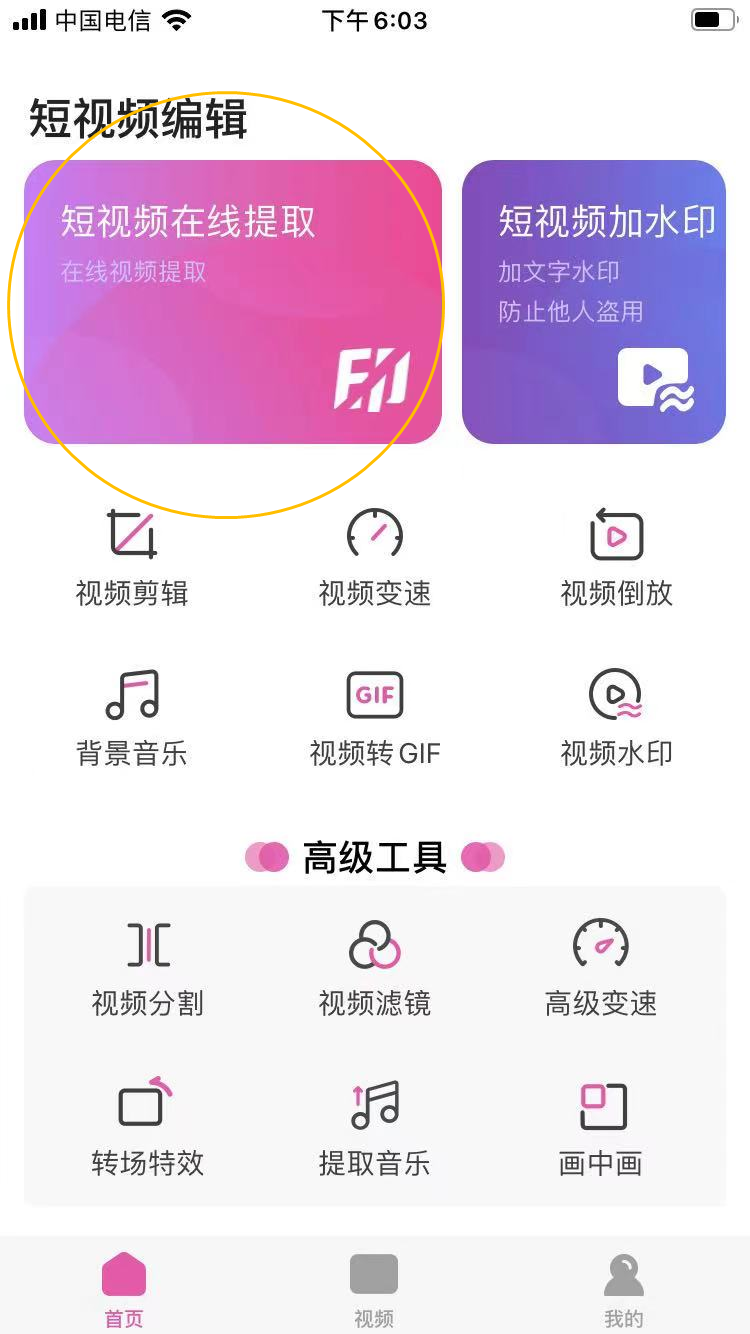Convert video with 视频转GIF
750x1334 pixels.
[x=375, y=717]
